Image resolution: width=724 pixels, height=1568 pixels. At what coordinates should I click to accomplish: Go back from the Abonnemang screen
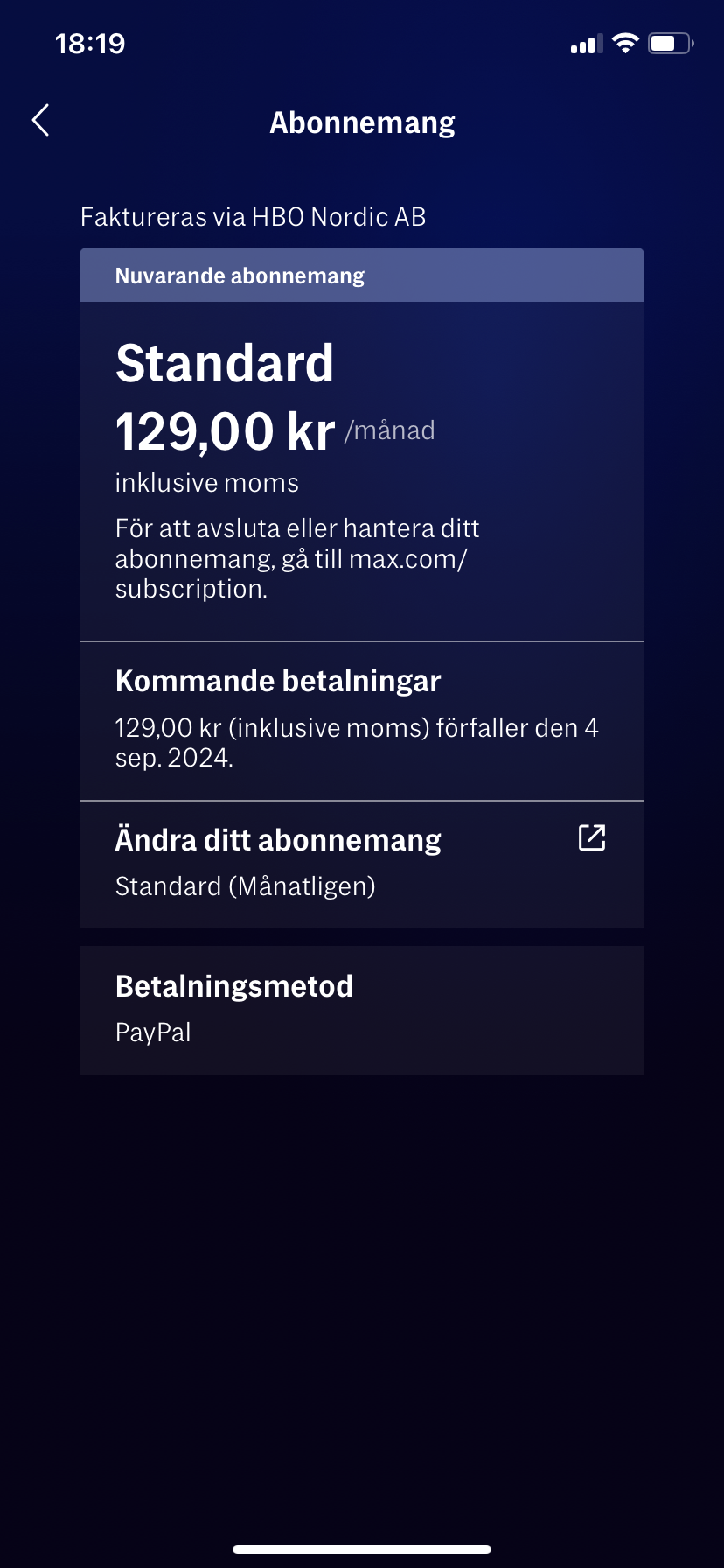(x=40, y=121)
